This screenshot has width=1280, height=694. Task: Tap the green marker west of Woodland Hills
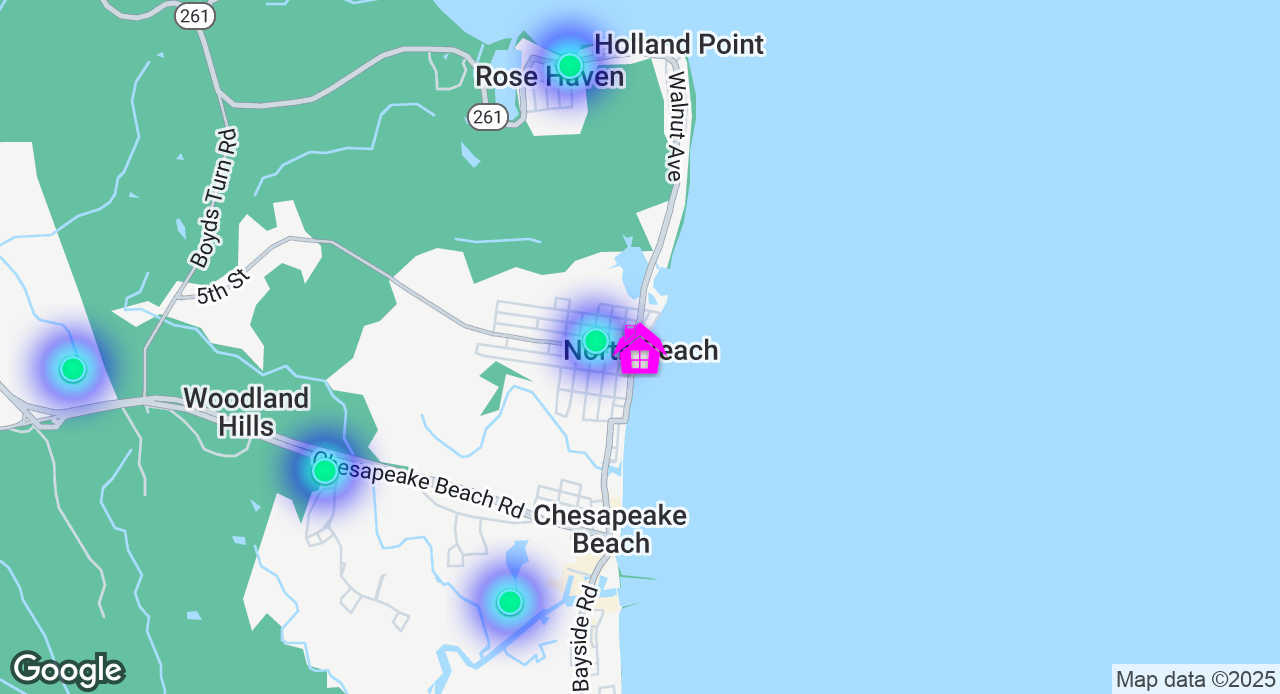point(72,370)
